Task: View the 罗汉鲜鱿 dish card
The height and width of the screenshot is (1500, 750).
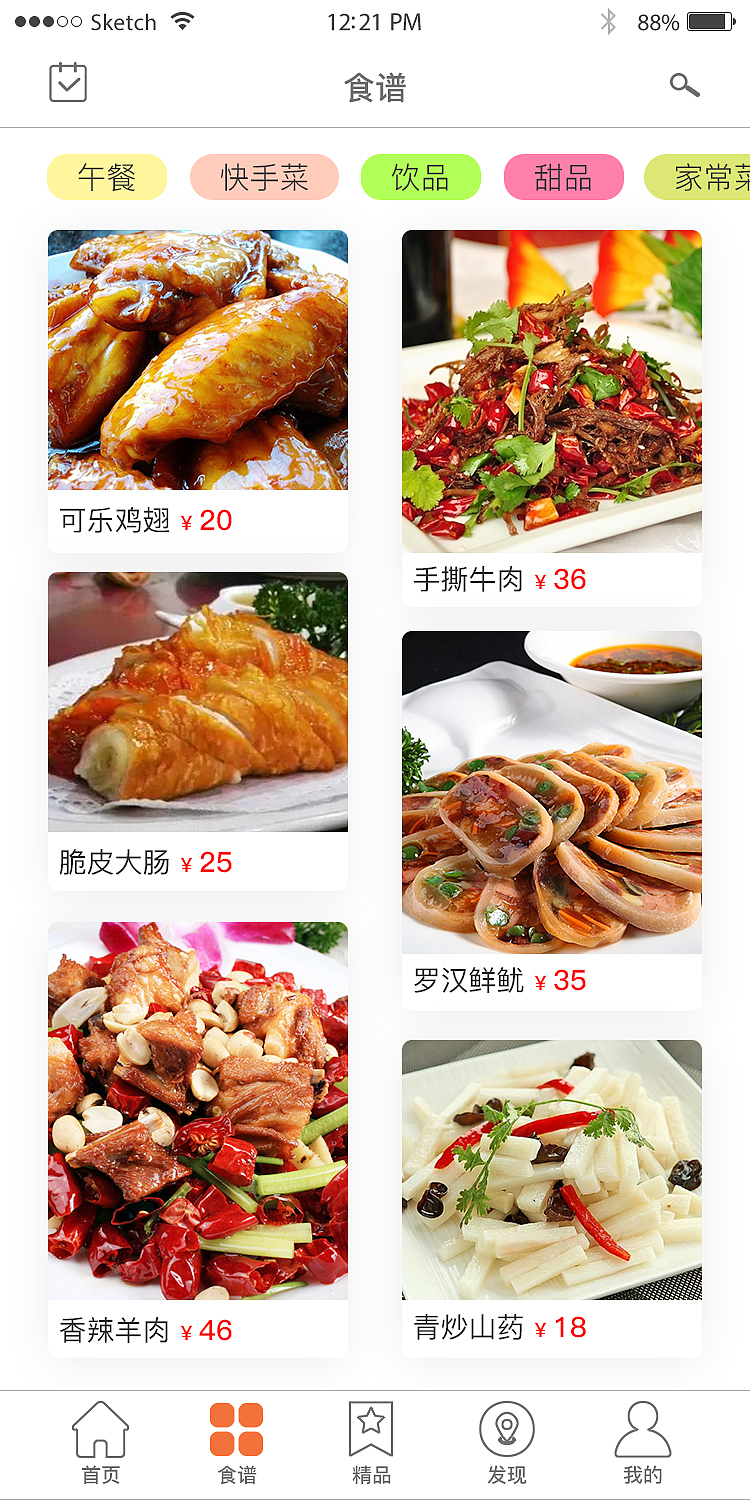Action: tap(552, 820)
